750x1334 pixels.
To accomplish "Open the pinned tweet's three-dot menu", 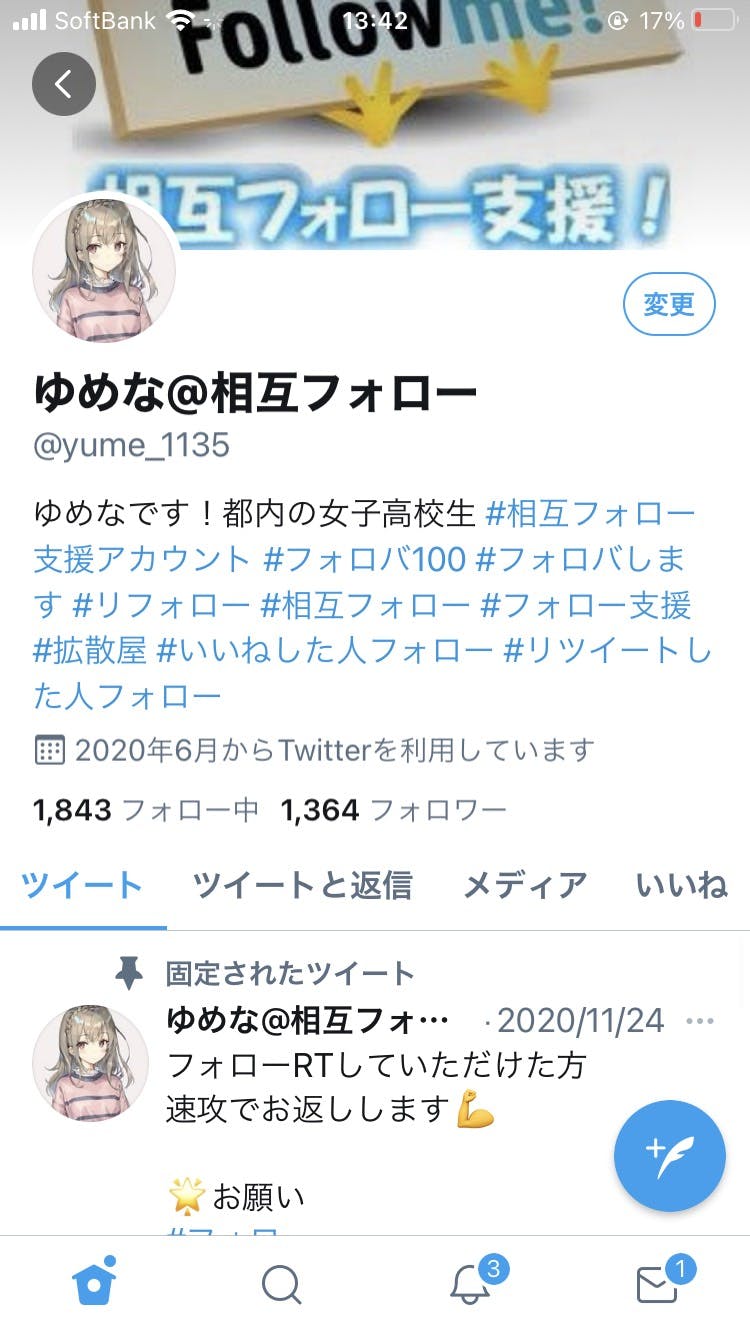I will click(700, 1021).
